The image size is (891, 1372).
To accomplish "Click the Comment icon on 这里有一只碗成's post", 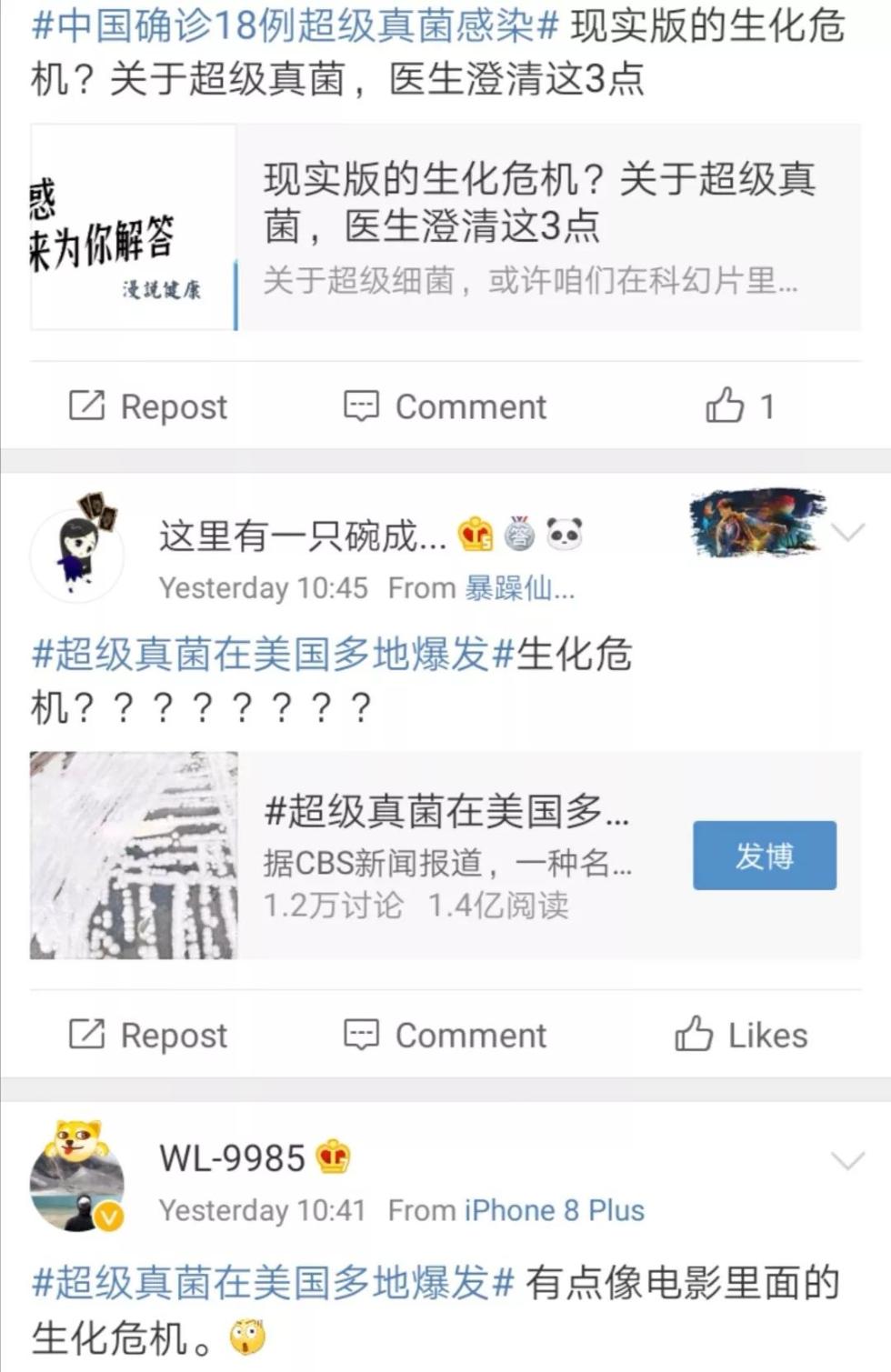I will [363, 1034].
